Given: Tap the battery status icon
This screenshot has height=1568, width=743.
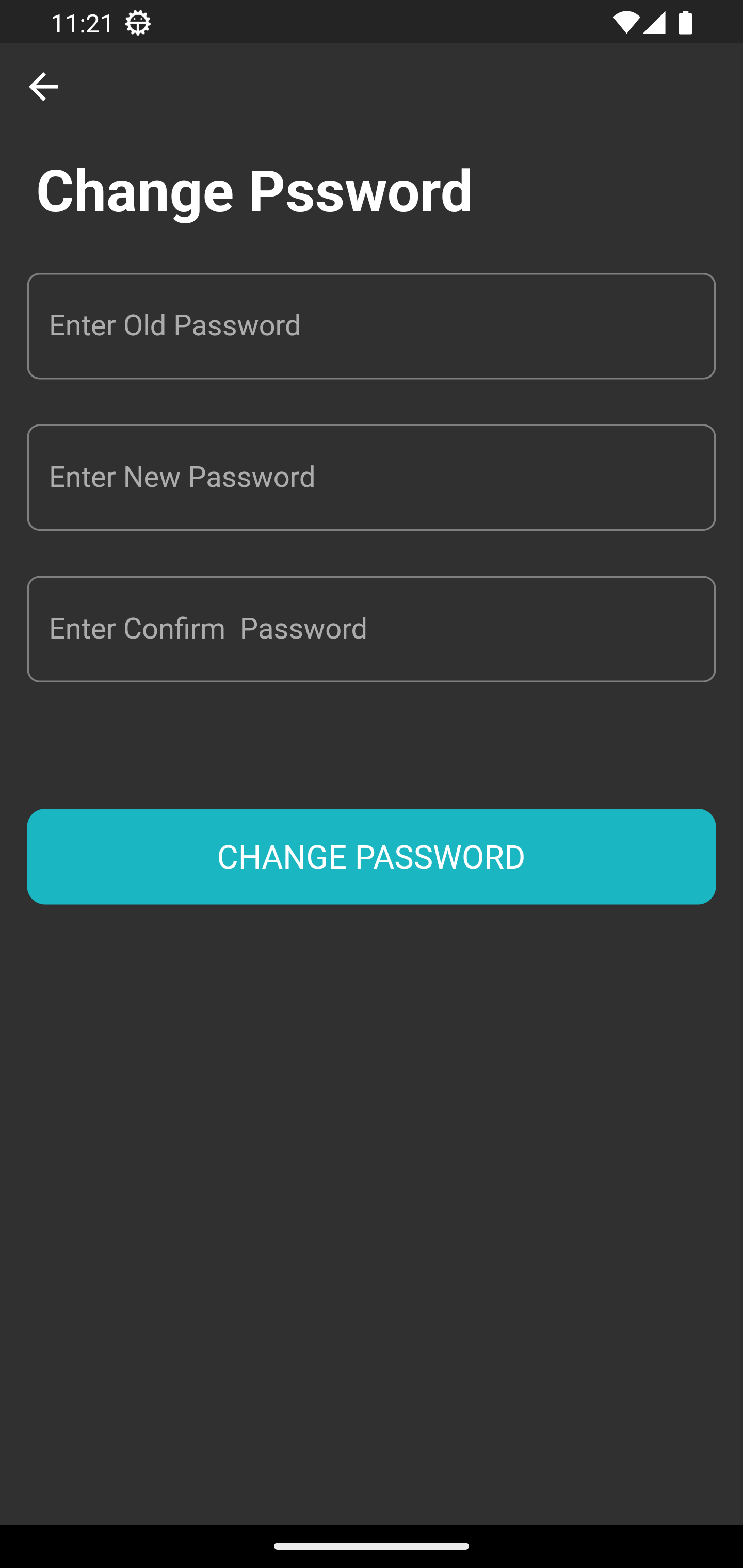Looking at the screenshot, I should [686, 22].
